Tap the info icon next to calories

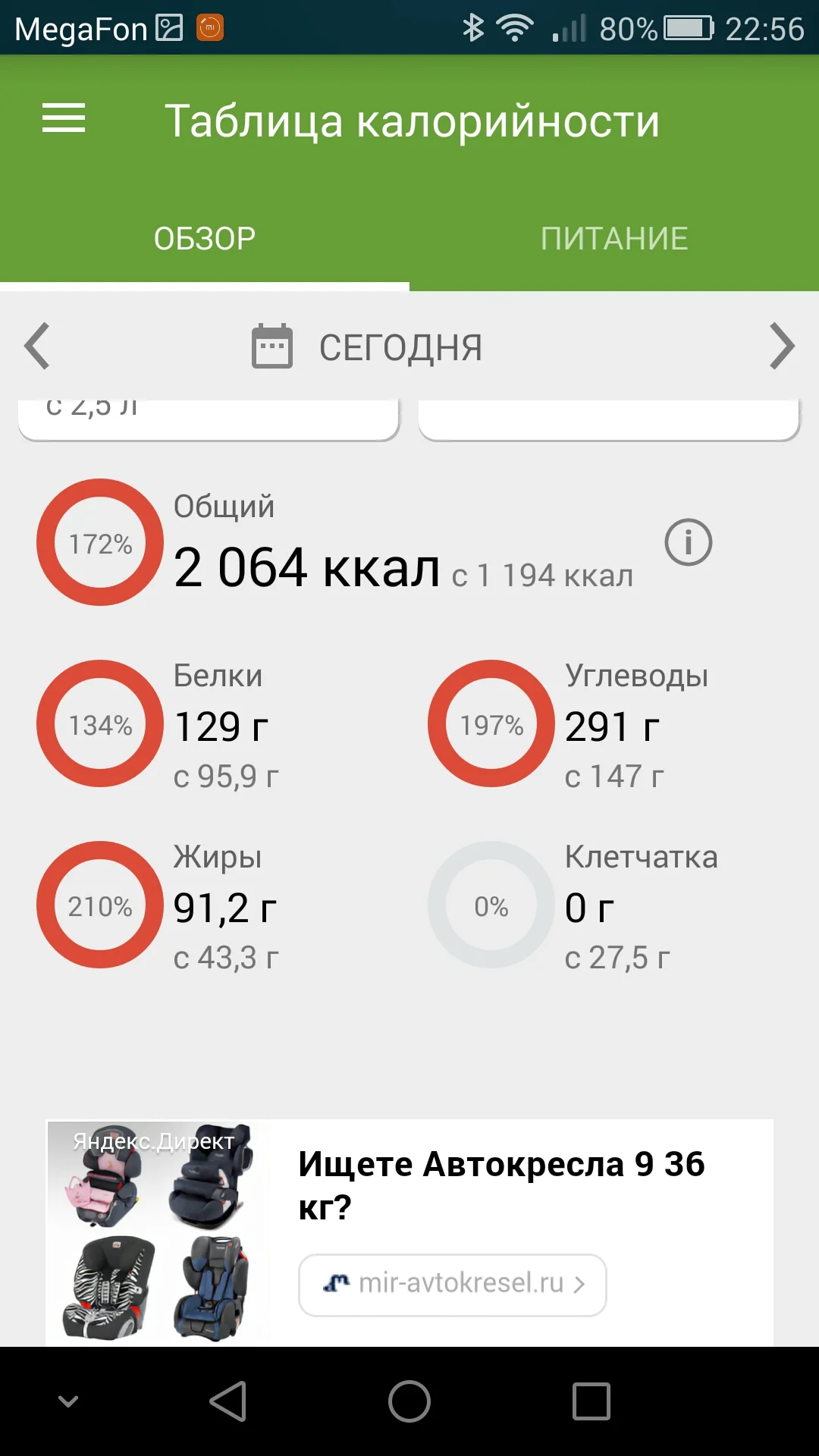(689, 543)
